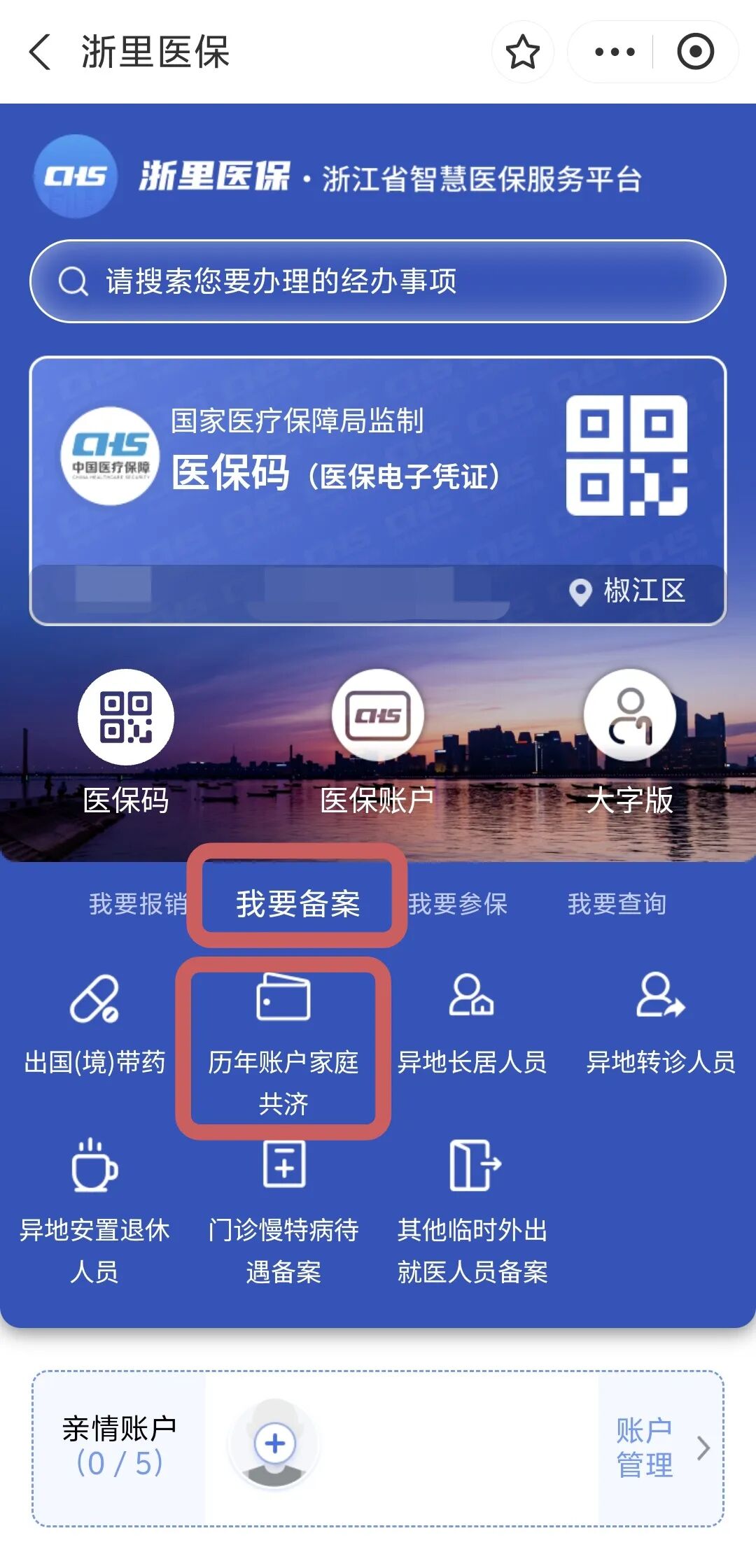Switch to the 我要参保 tab

(x=458, y=904)
